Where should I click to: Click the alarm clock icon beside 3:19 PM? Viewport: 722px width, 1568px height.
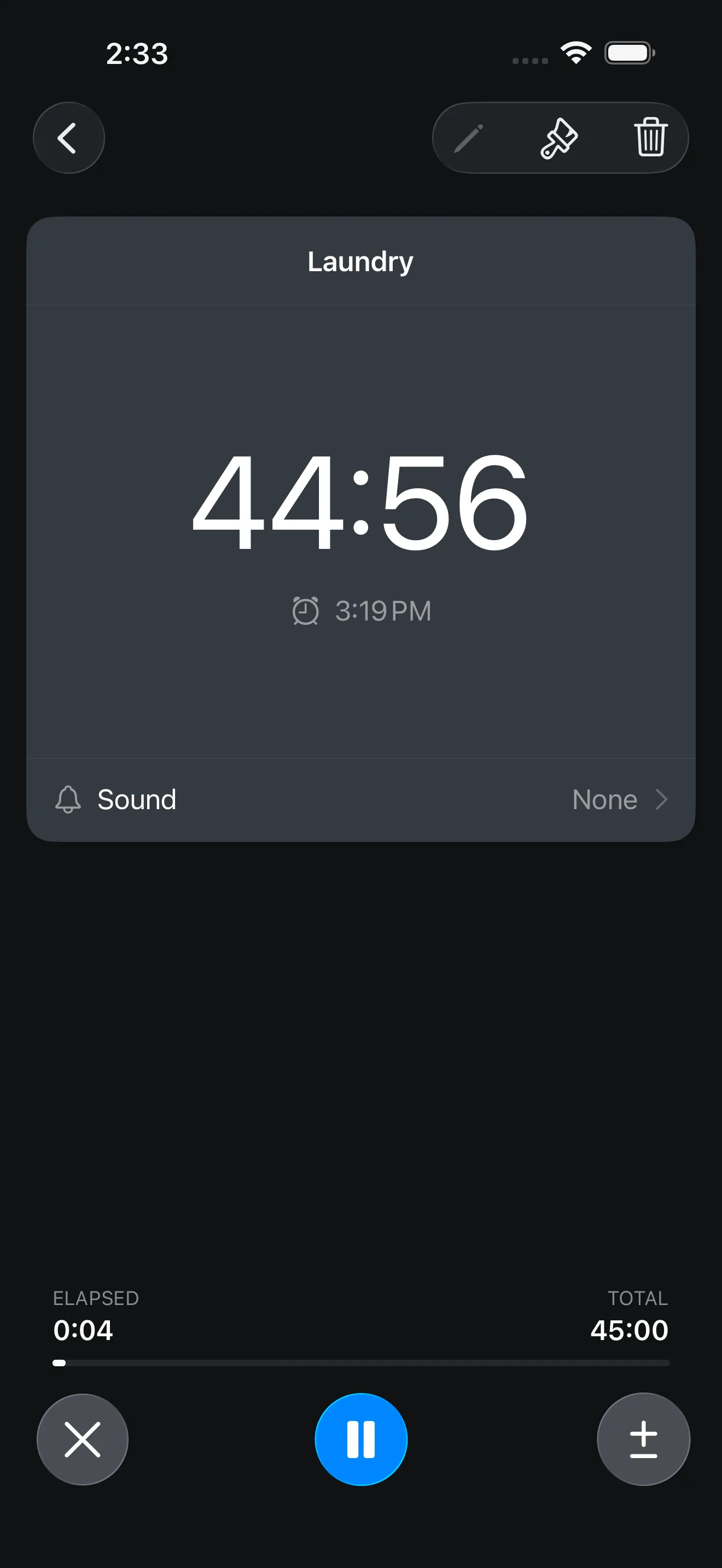(306, 611)
